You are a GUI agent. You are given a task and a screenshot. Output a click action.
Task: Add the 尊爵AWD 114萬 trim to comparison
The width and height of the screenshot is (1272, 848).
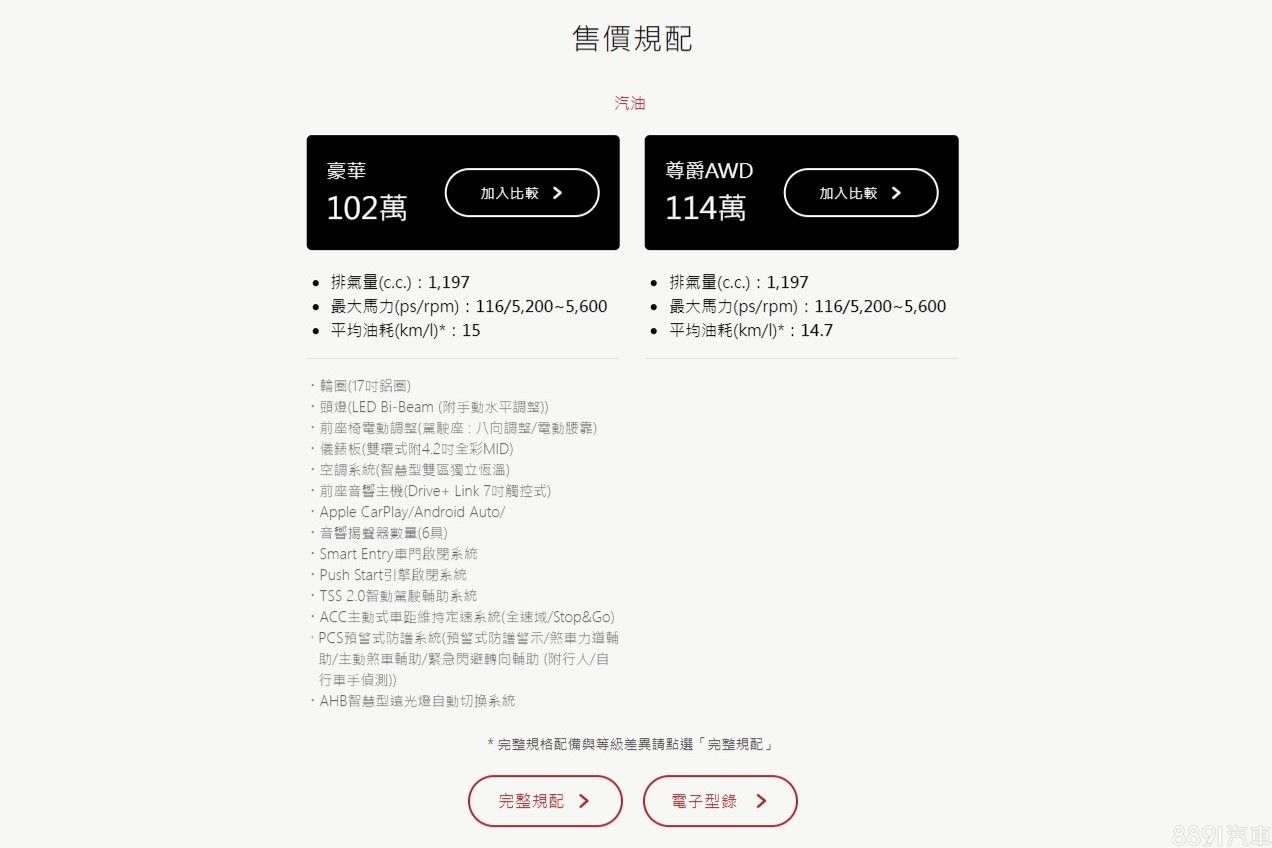point(860,193)
